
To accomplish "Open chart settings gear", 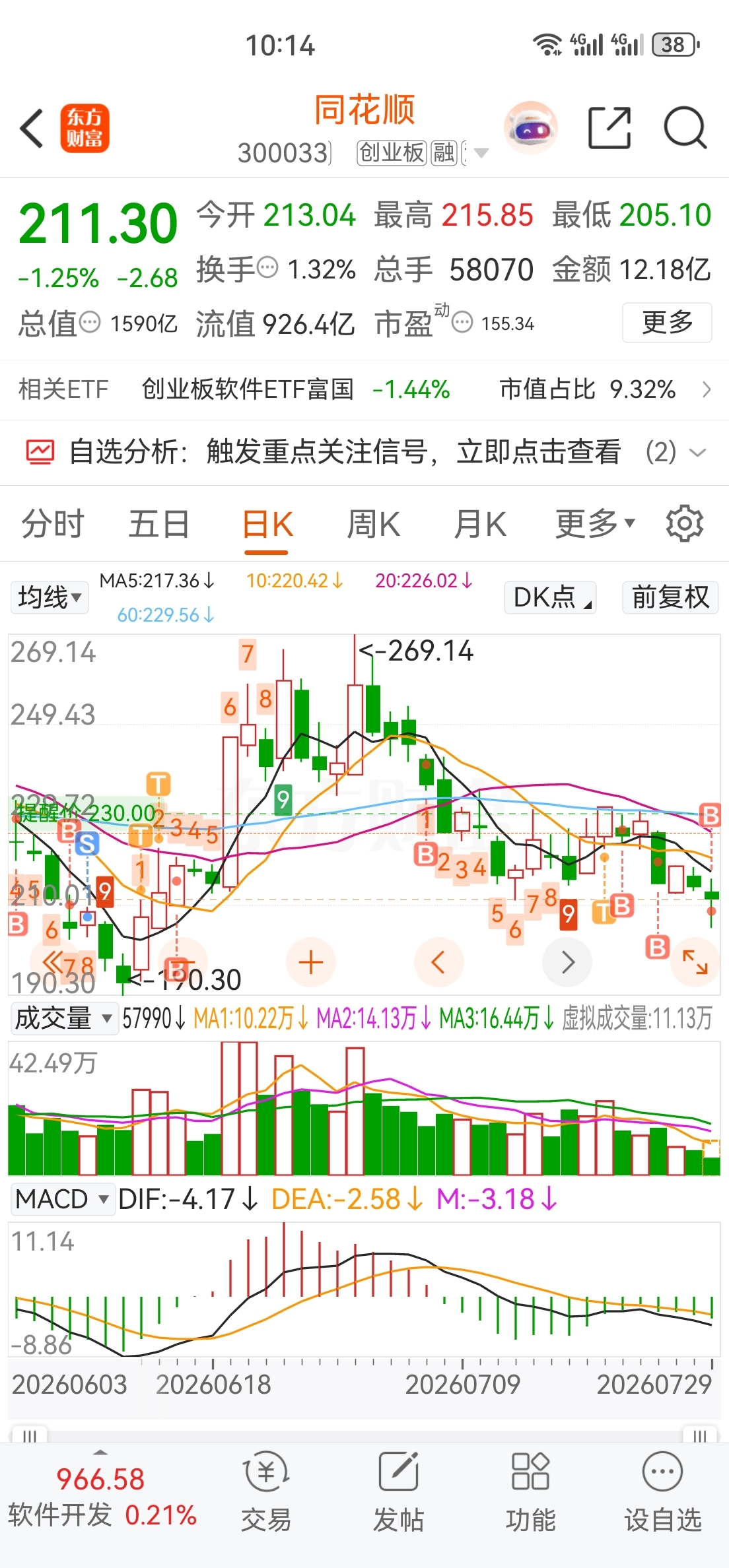I will [x=685, y=524].
